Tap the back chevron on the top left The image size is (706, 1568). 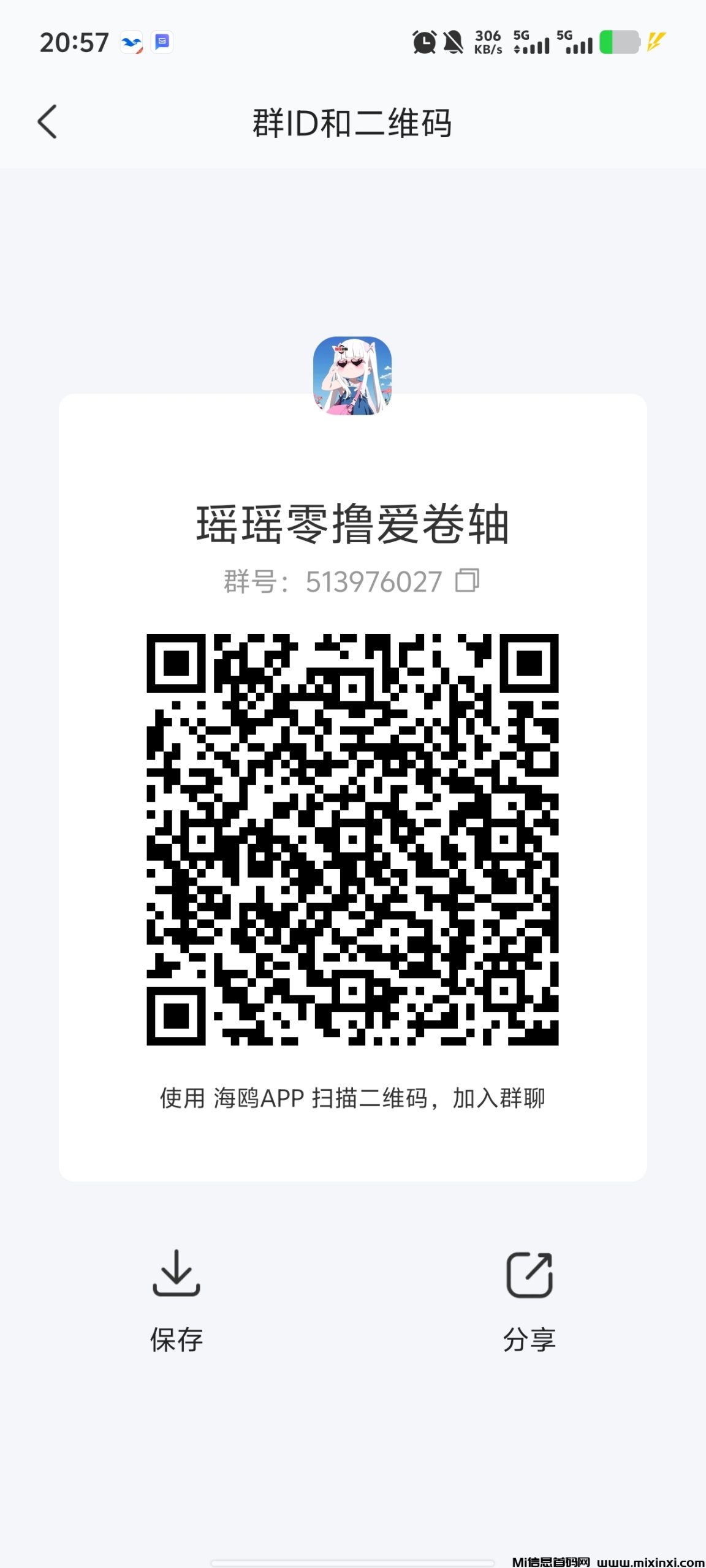[x=46, y=123]
